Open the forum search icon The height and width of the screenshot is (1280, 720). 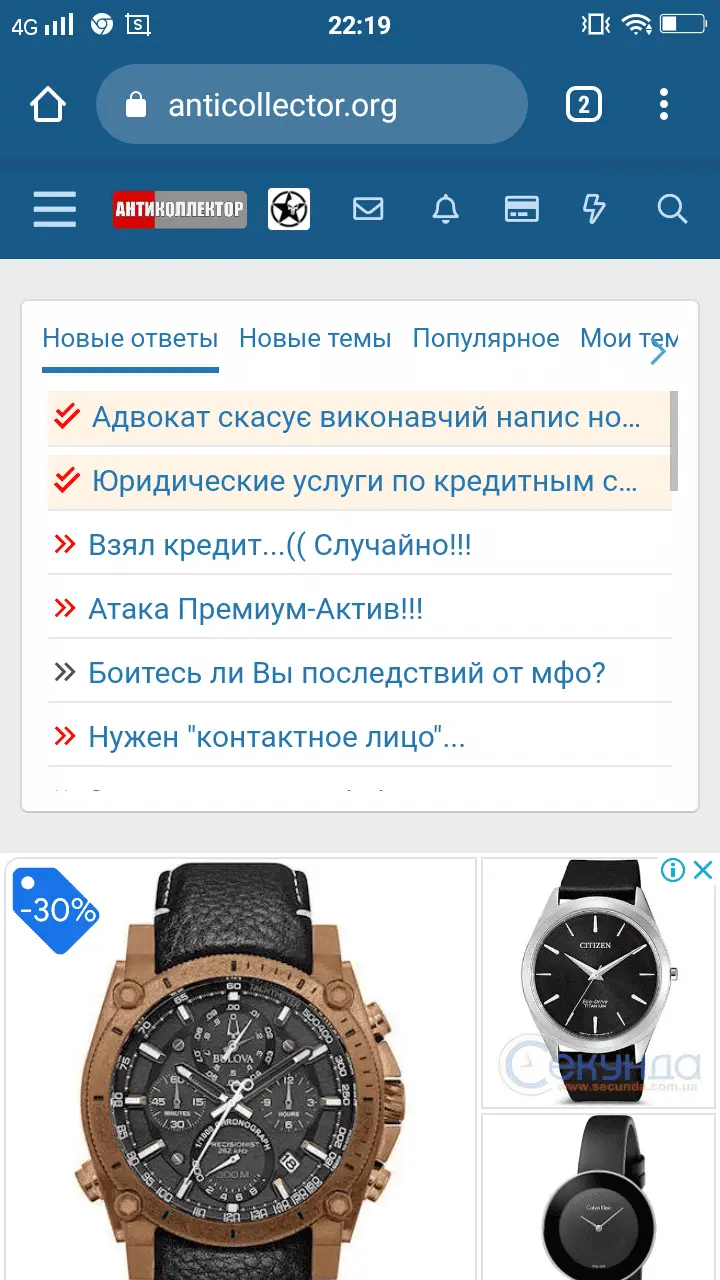672,209
